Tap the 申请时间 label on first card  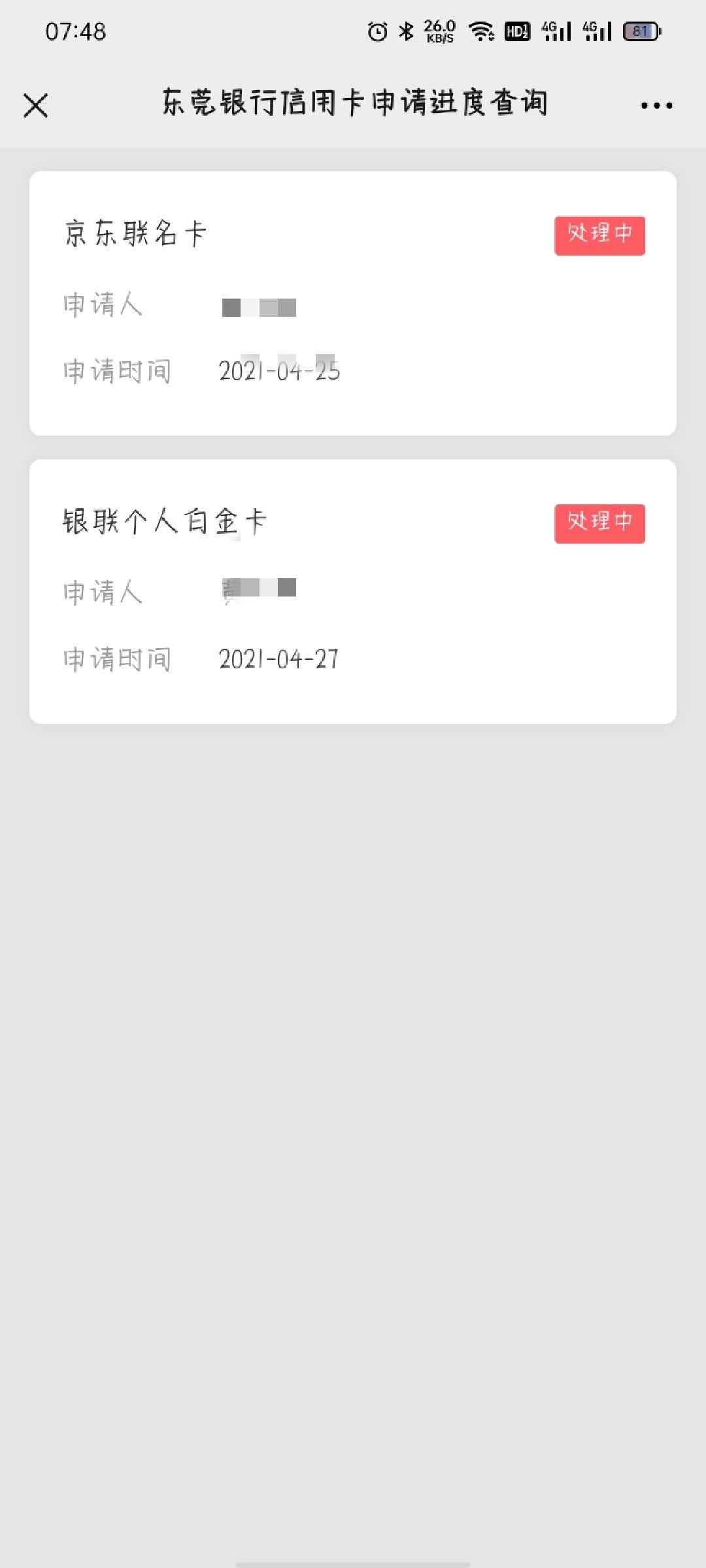tap(118, 371)
